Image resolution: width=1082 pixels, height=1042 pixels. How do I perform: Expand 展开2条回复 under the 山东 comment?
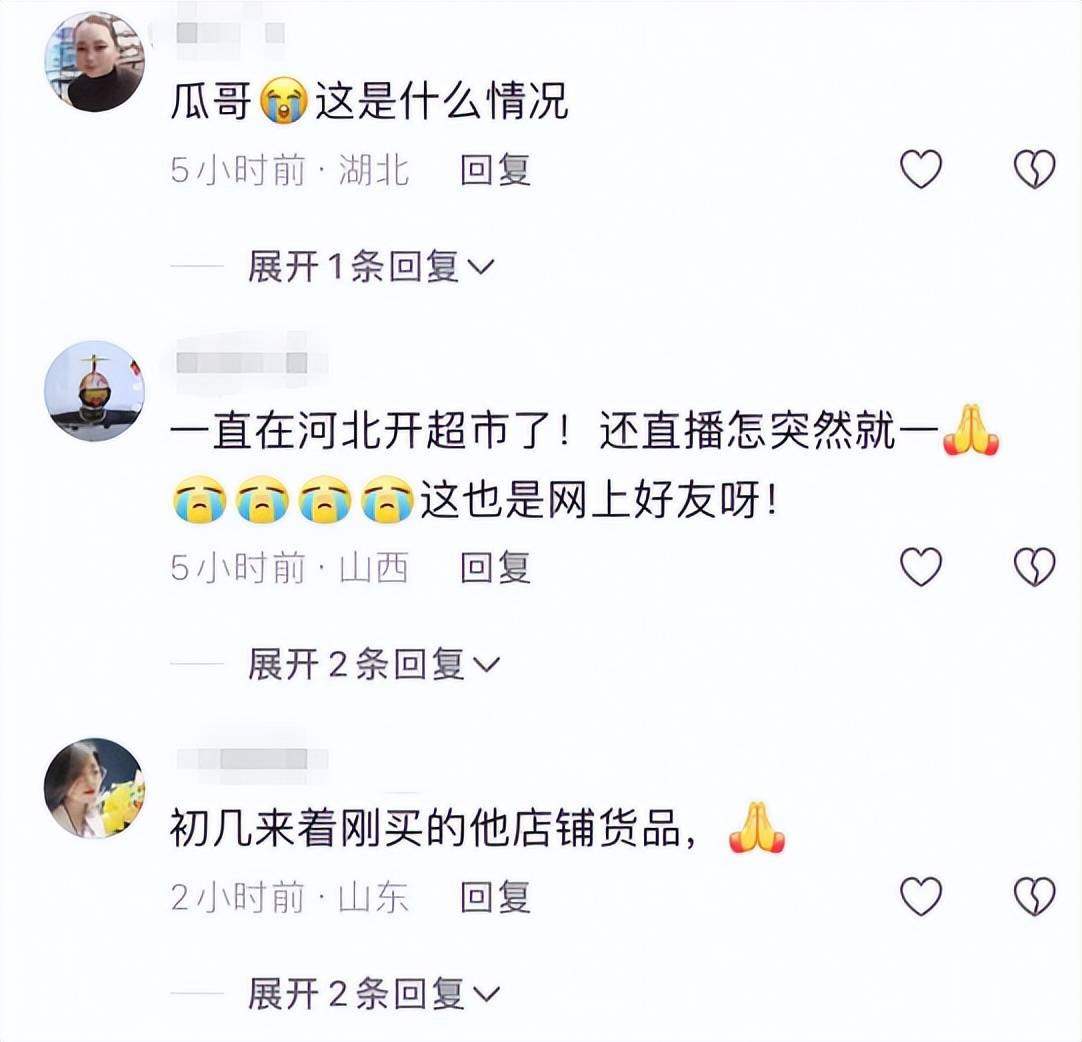pyautogui.click(x=372, y=993)
